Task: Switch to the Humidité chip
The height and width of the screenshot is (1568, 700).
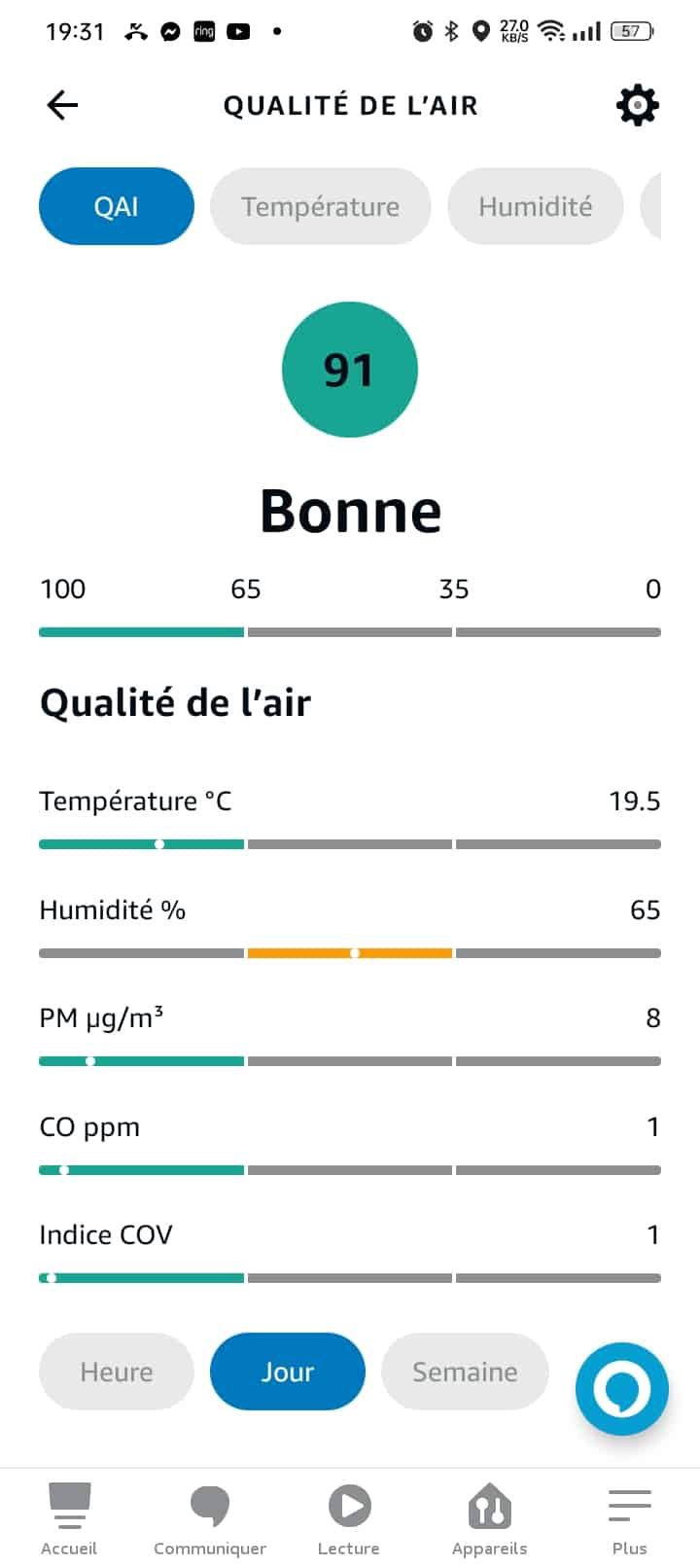Action: [536, 206]
